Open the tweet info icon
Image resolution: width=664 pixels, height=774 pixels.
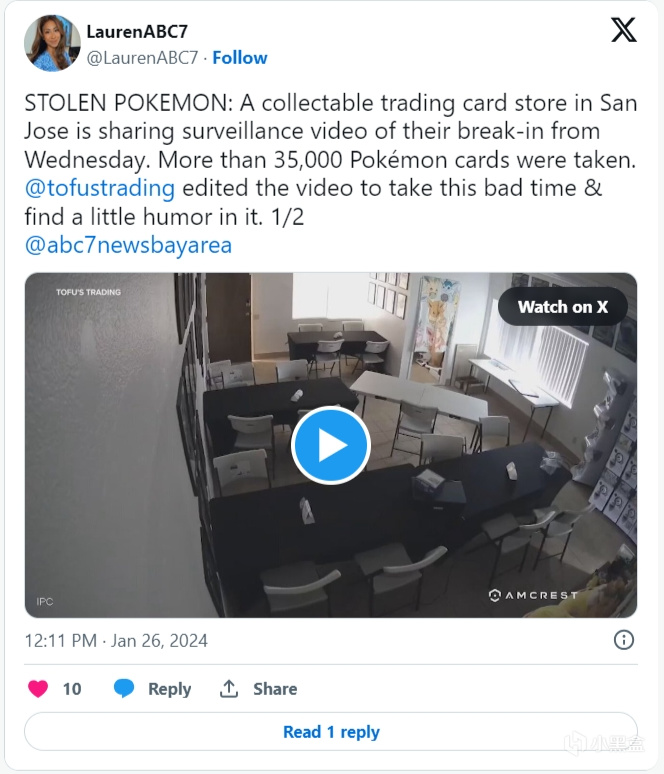click(x=623, y=640)
